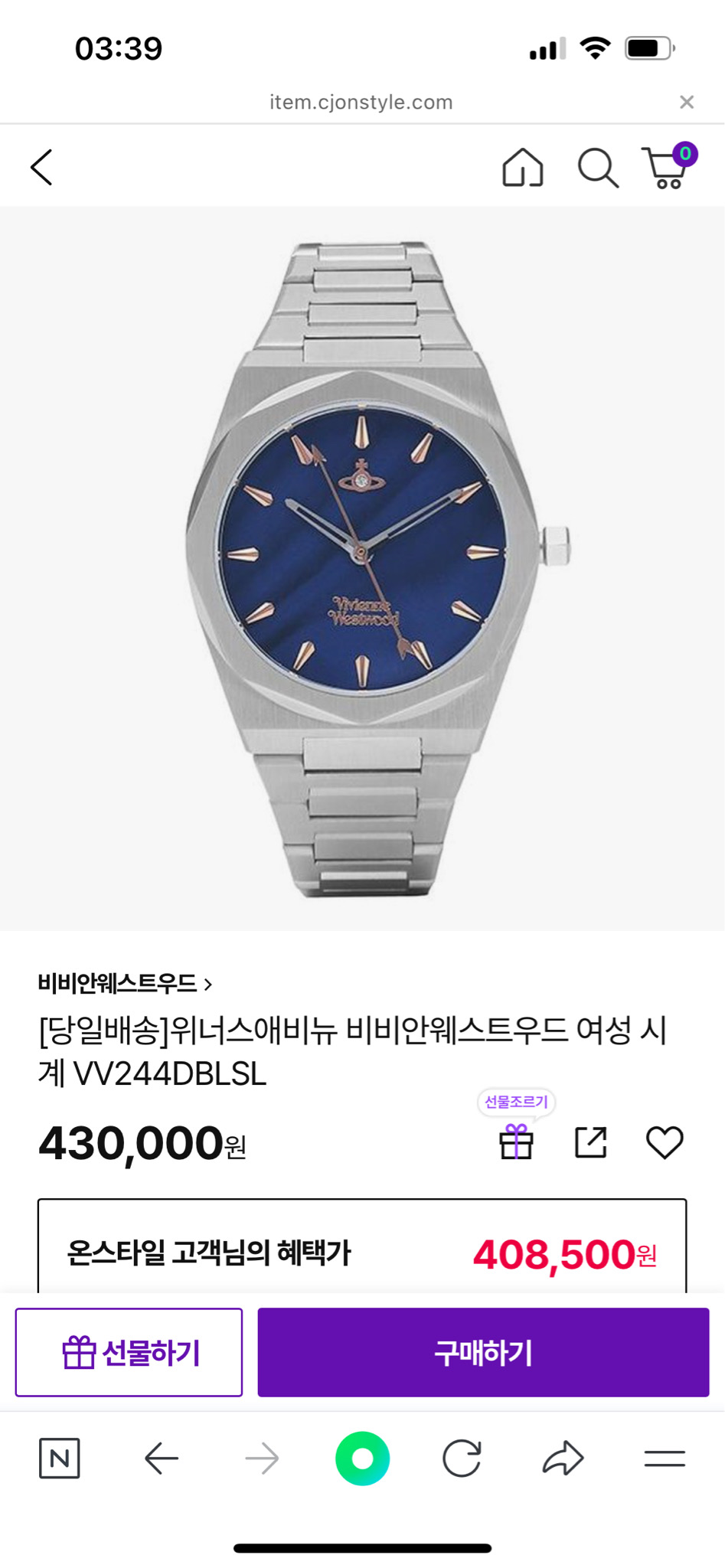Tap the Naver N icon in bottom toolbar
This screenshot has height=1568, width=725.
click(x=61, y=1457)
